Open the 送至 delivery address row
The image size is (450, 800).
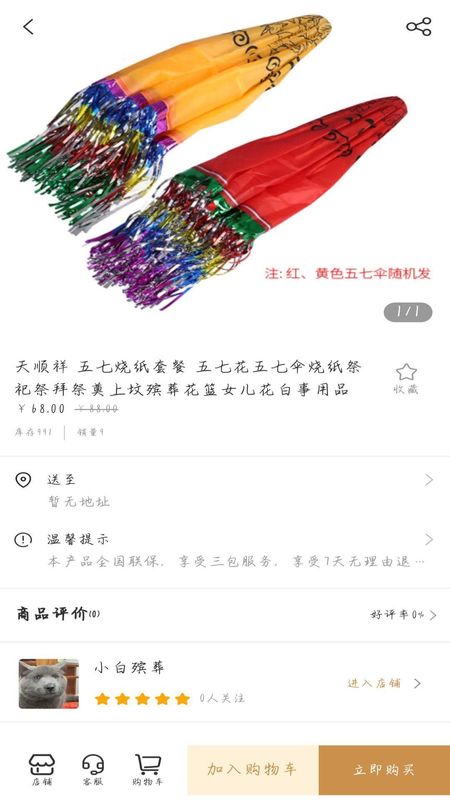[x=225, y=490]
